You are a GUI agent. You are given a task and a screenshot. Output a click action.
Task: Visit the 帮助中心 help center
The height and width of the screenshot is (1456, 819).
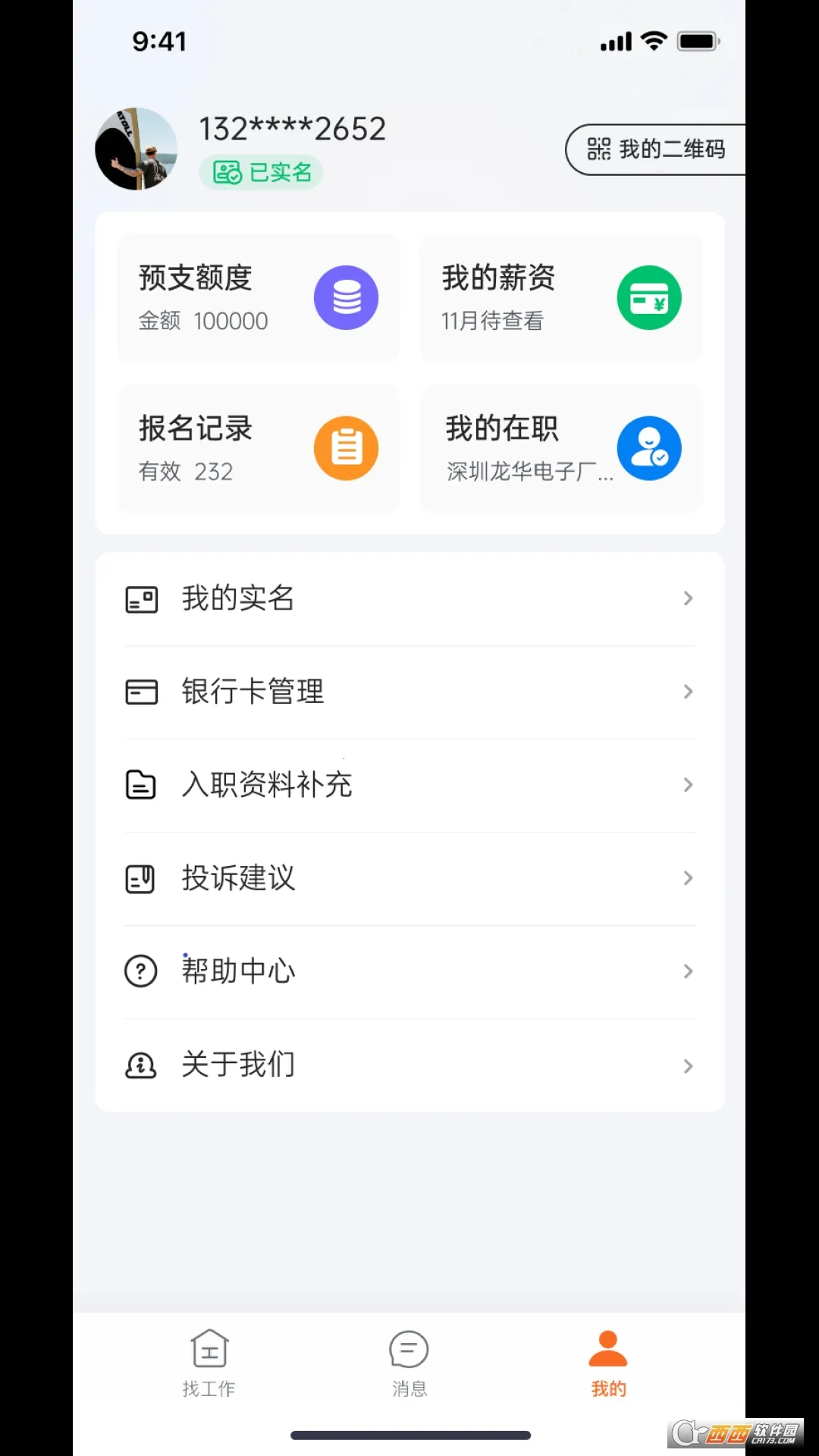point(409,971)
